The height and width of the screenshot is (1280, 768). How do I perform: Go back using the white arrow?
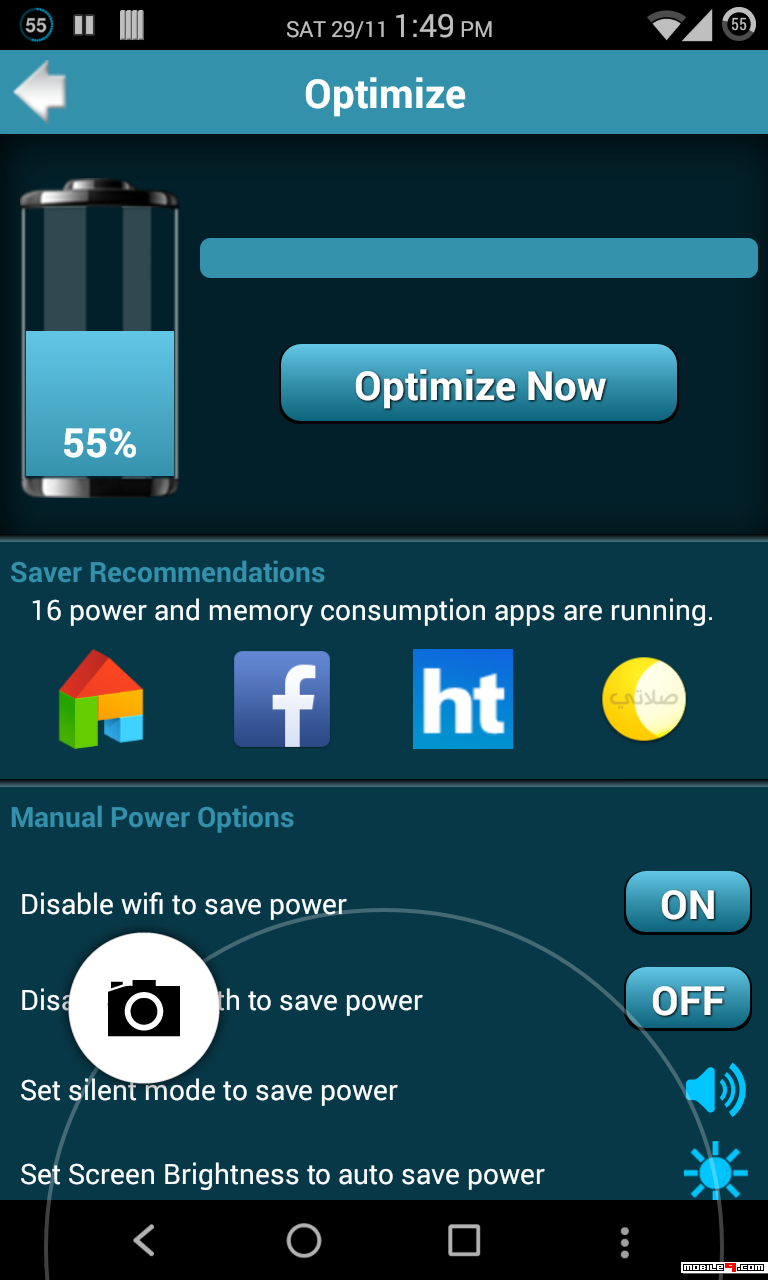click(40, 92)
